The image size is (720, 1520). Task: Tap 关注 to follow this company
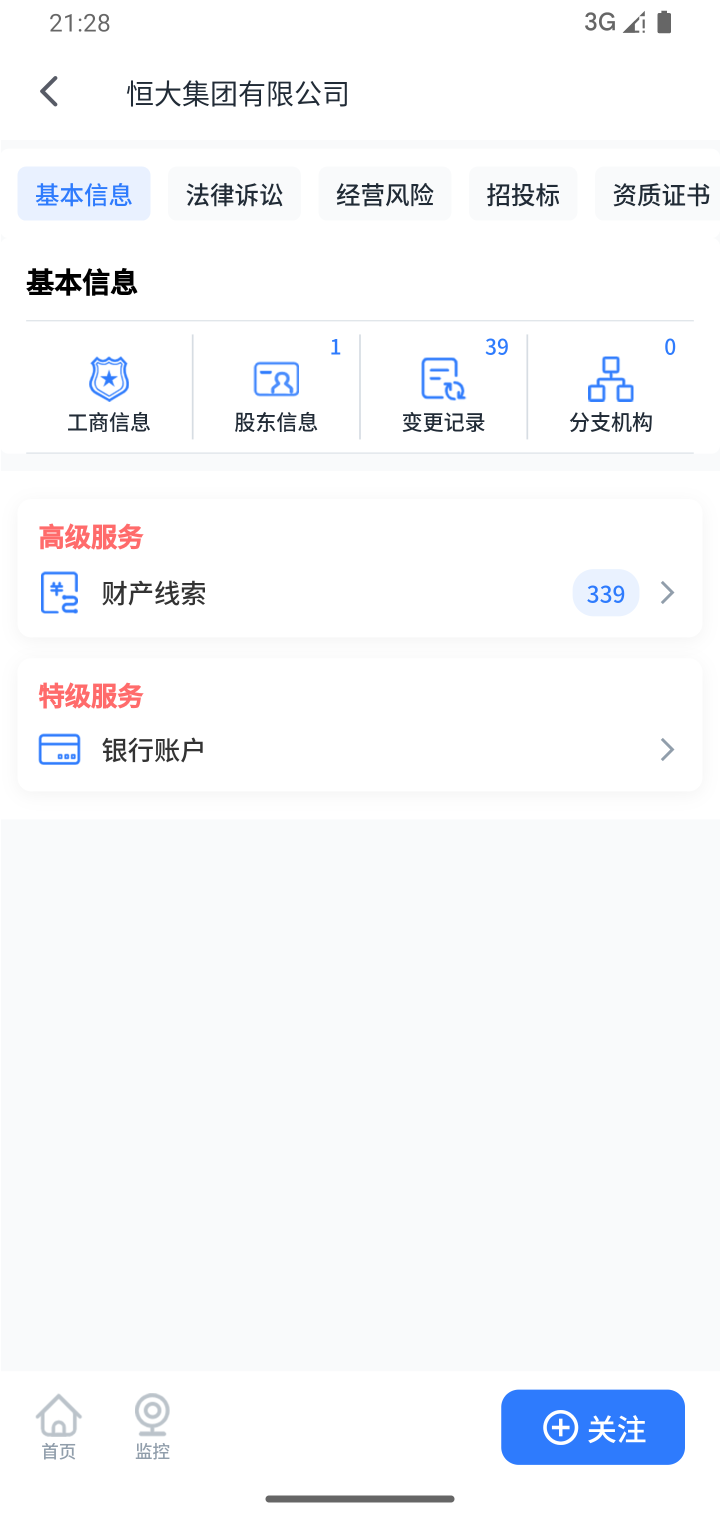coord(593,1428)
